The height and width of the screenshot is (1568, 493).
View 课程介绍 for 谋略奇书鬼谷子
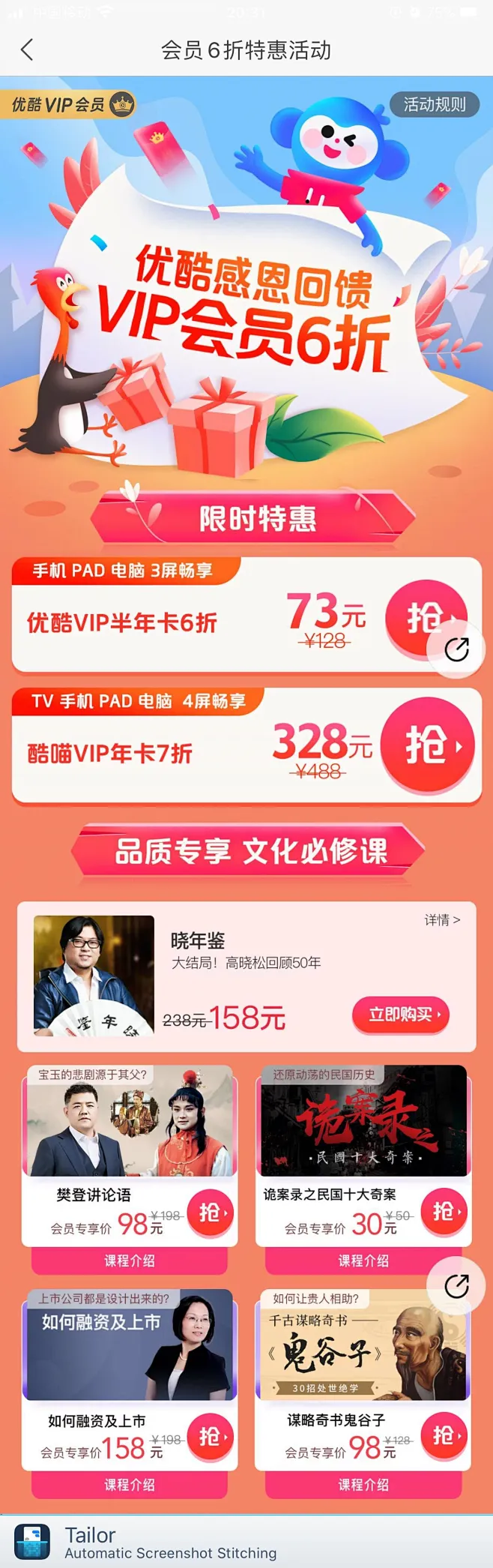363,1485
